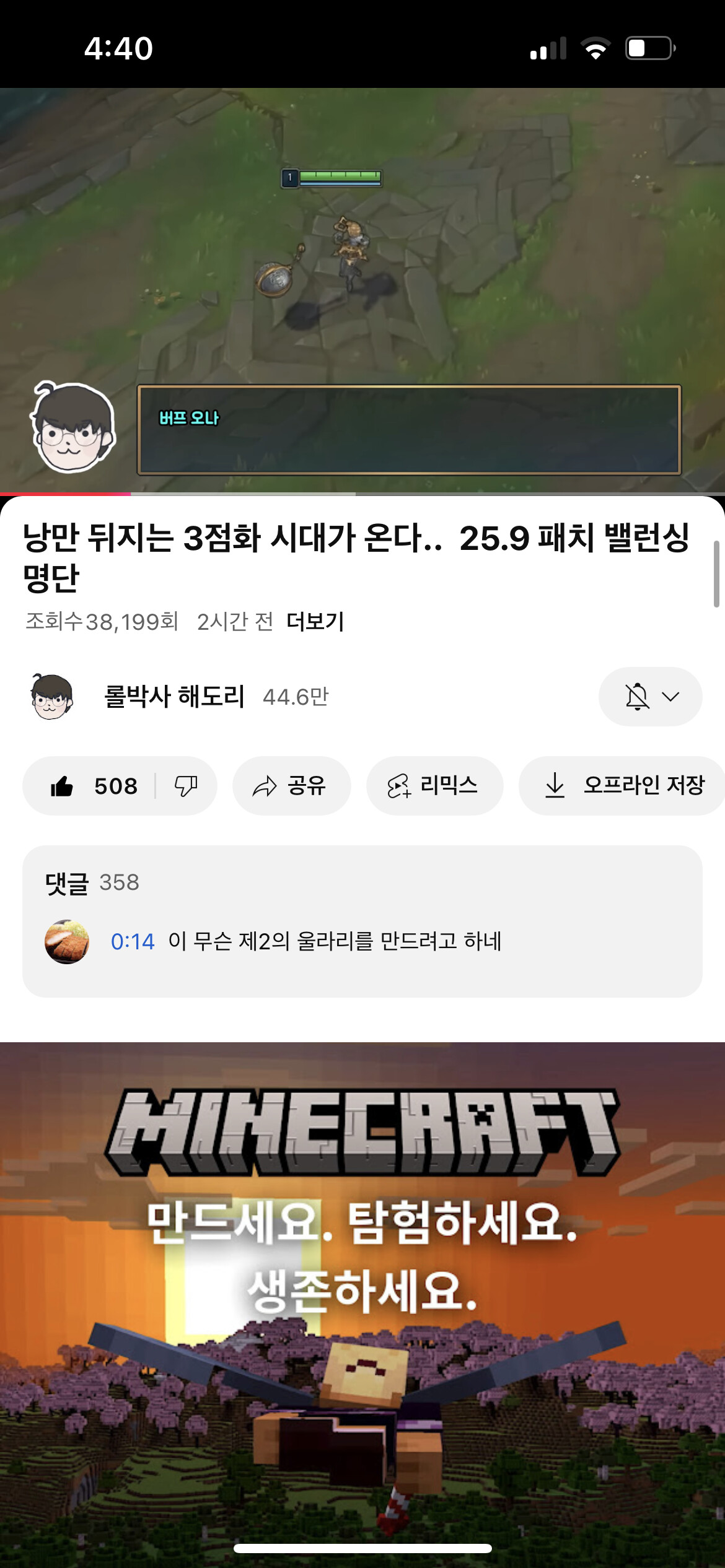Share the video via 공유
Screen dimensions: 725x1568
pyautogui.click(x=291, y=786)
